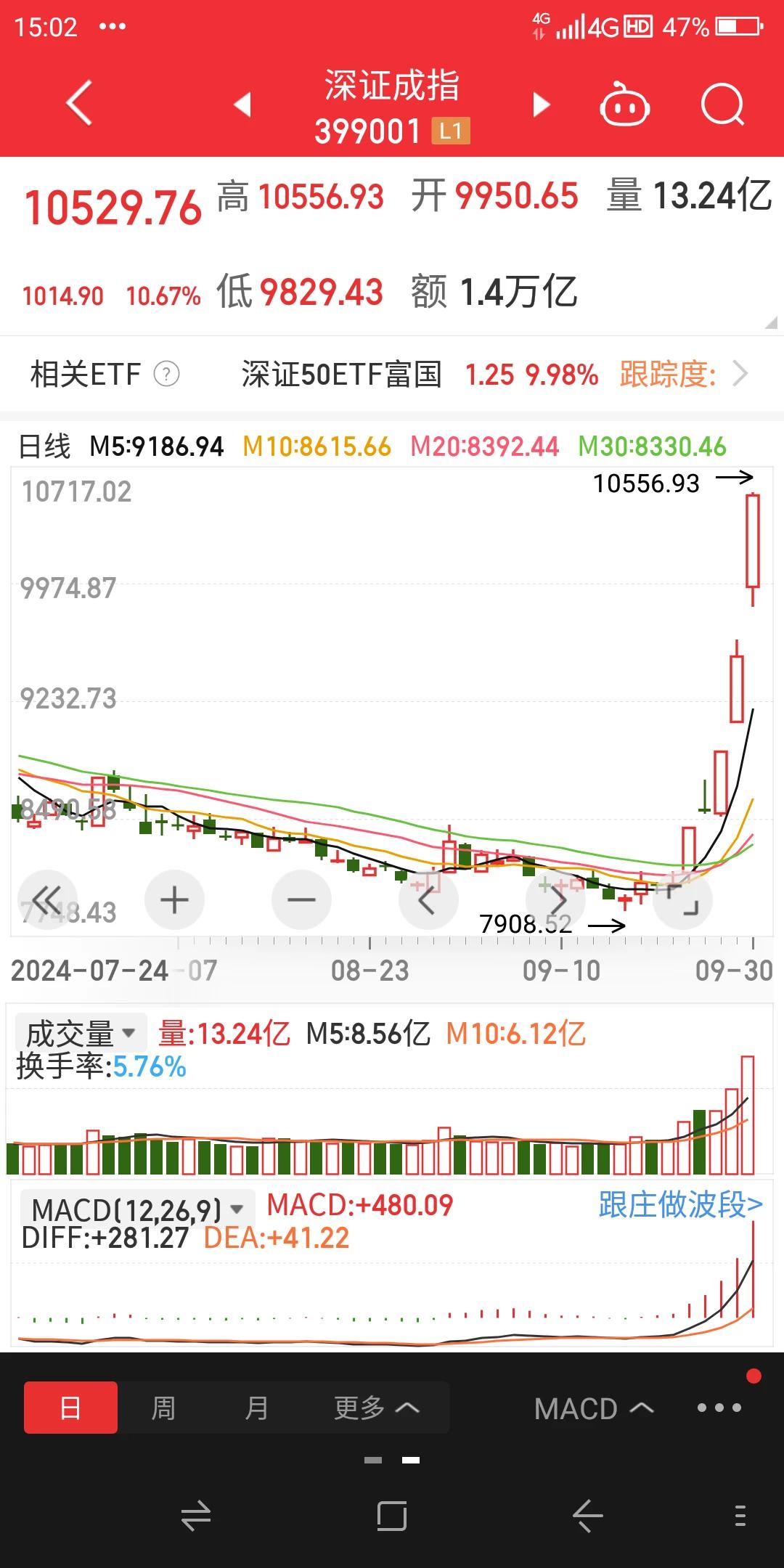Open the search magnifier
784x1568 pixels.
pos(723,105)
